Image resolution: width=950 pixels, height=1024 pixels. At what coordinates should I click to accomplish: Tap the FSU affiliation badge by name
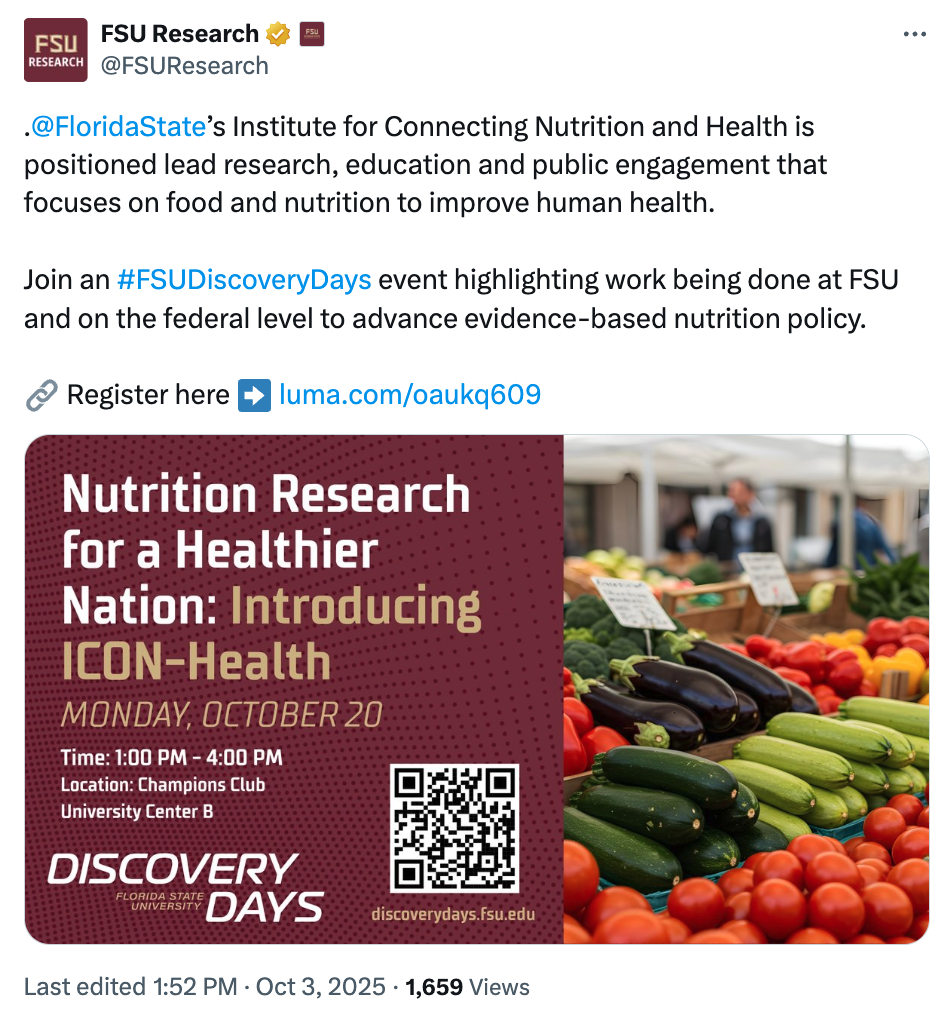(312, 34)
